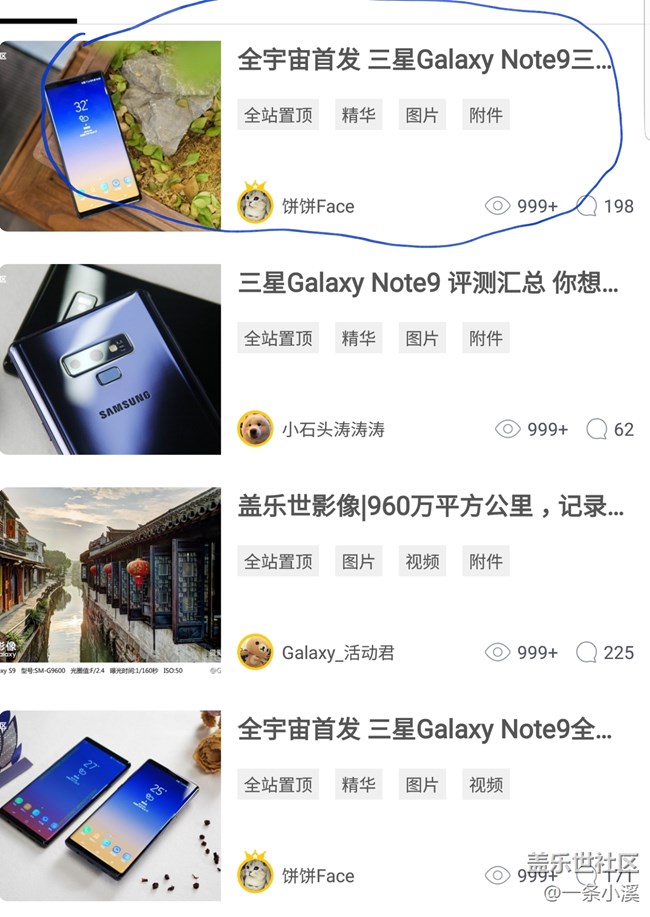Open the post 盖乐世影像|960万平方公里
The height and width of the screenshot is (917, 650).
pyautogui.click(x=430, y=506)
